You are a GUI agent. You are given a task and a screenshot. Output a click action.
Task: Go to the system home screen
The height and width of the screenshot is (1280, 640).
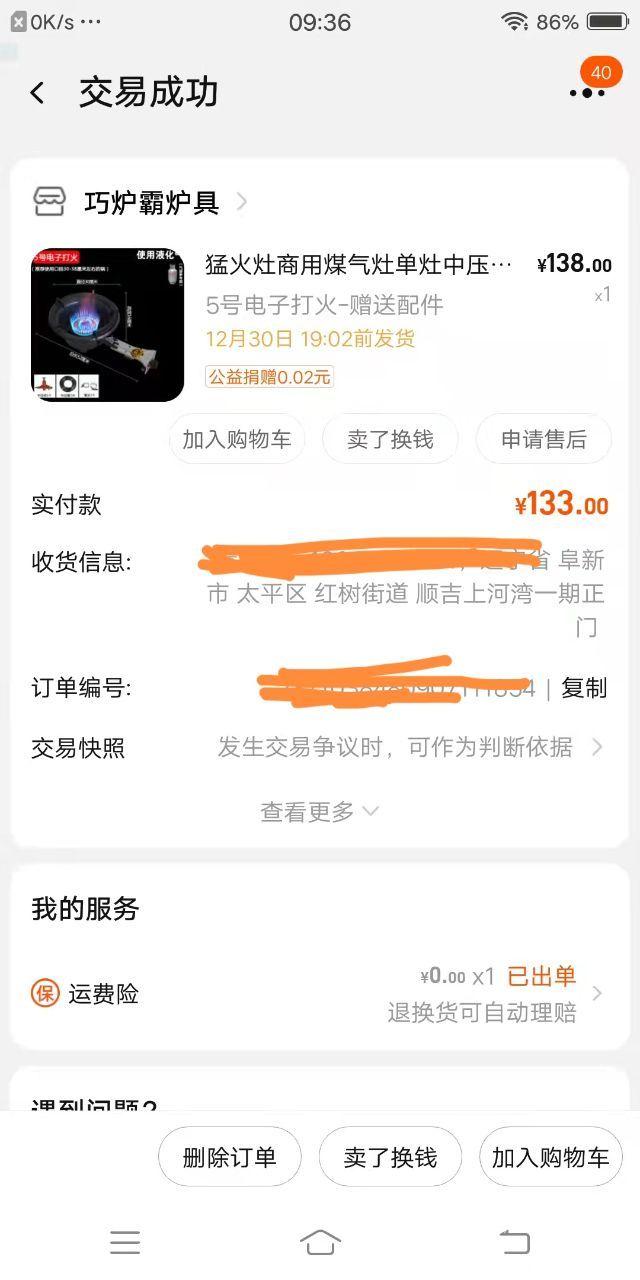pos(320,1242)
